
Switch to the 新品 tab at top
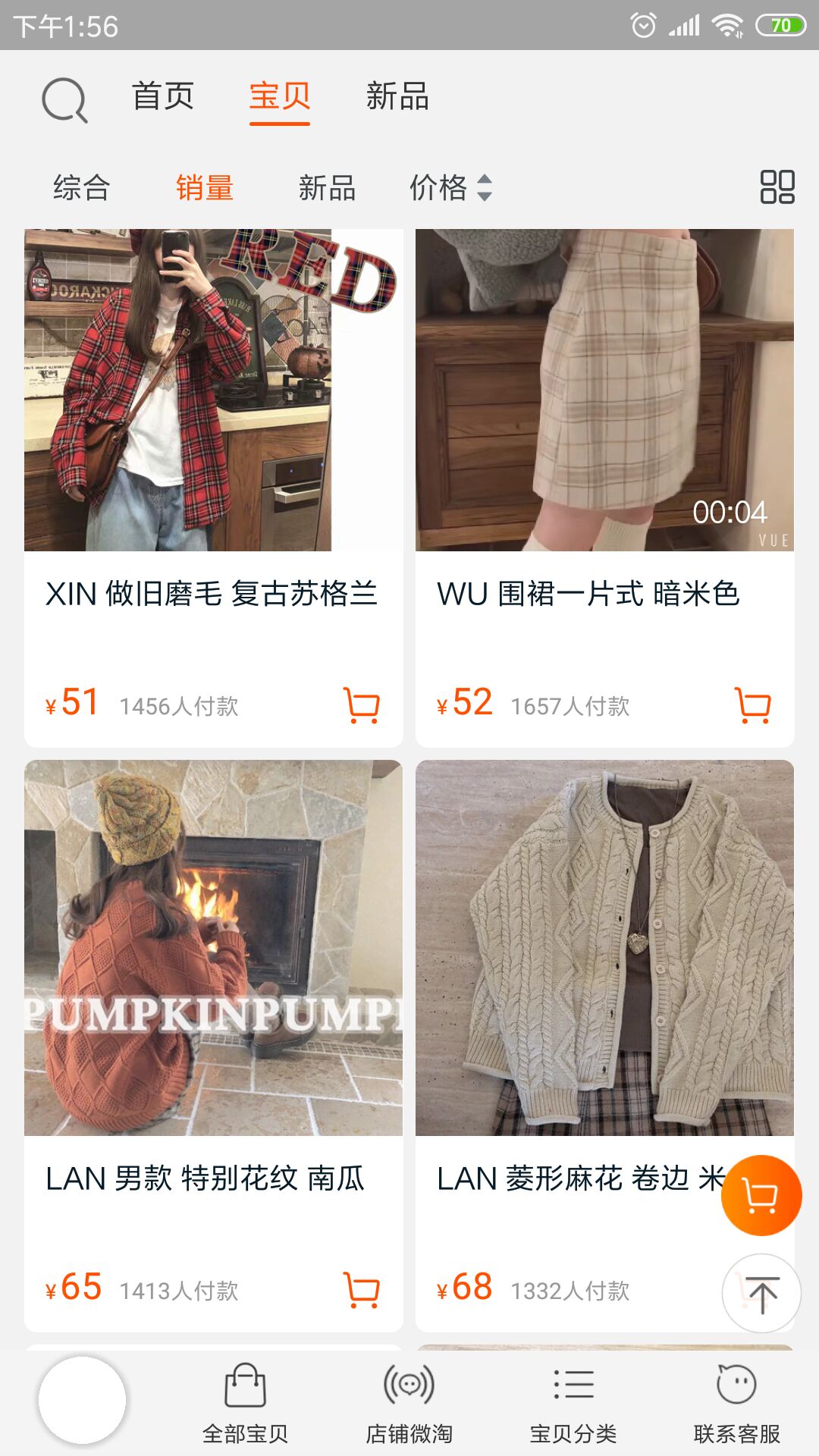click(397, 97)
